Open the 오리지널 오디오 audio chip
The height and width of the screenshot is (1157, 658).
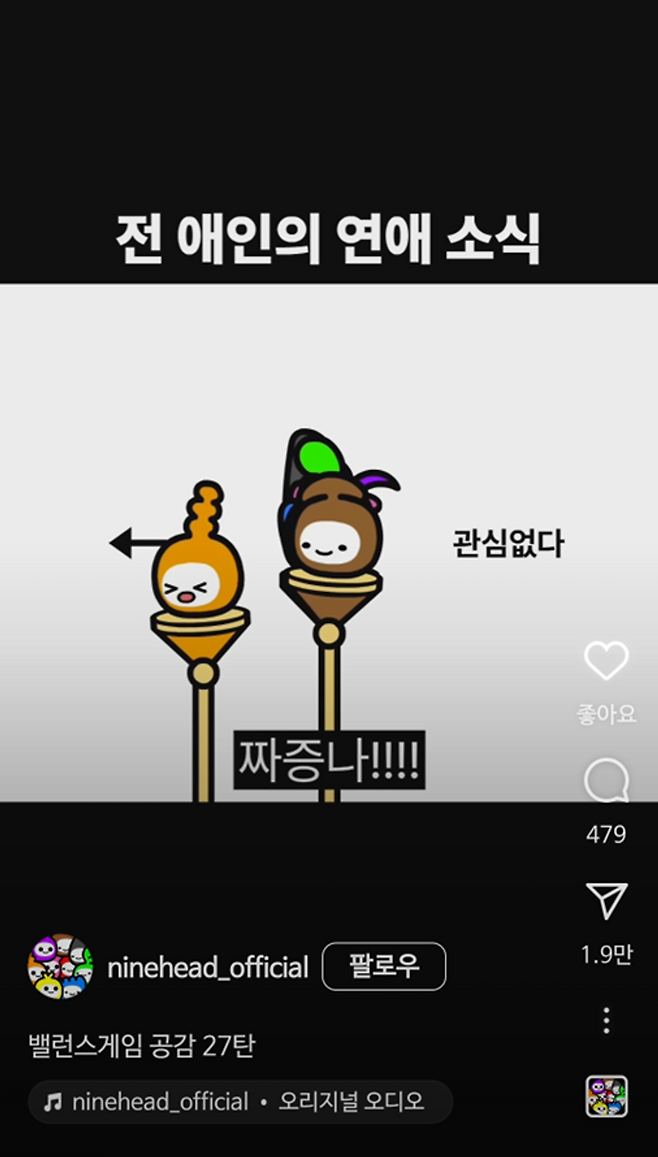tap(240, 1102)
